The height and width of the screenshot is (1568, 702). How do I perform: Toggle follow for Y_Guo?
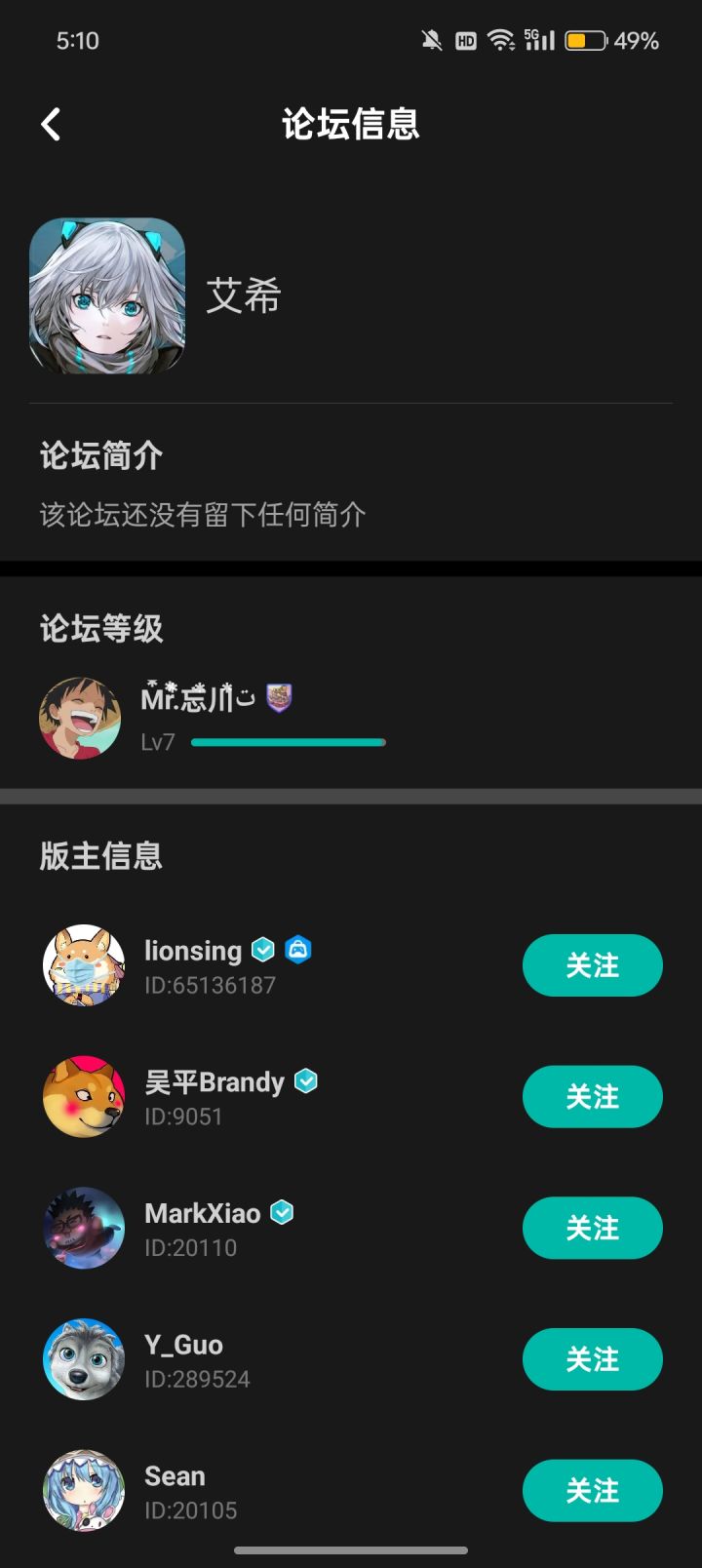(592, 1358)
